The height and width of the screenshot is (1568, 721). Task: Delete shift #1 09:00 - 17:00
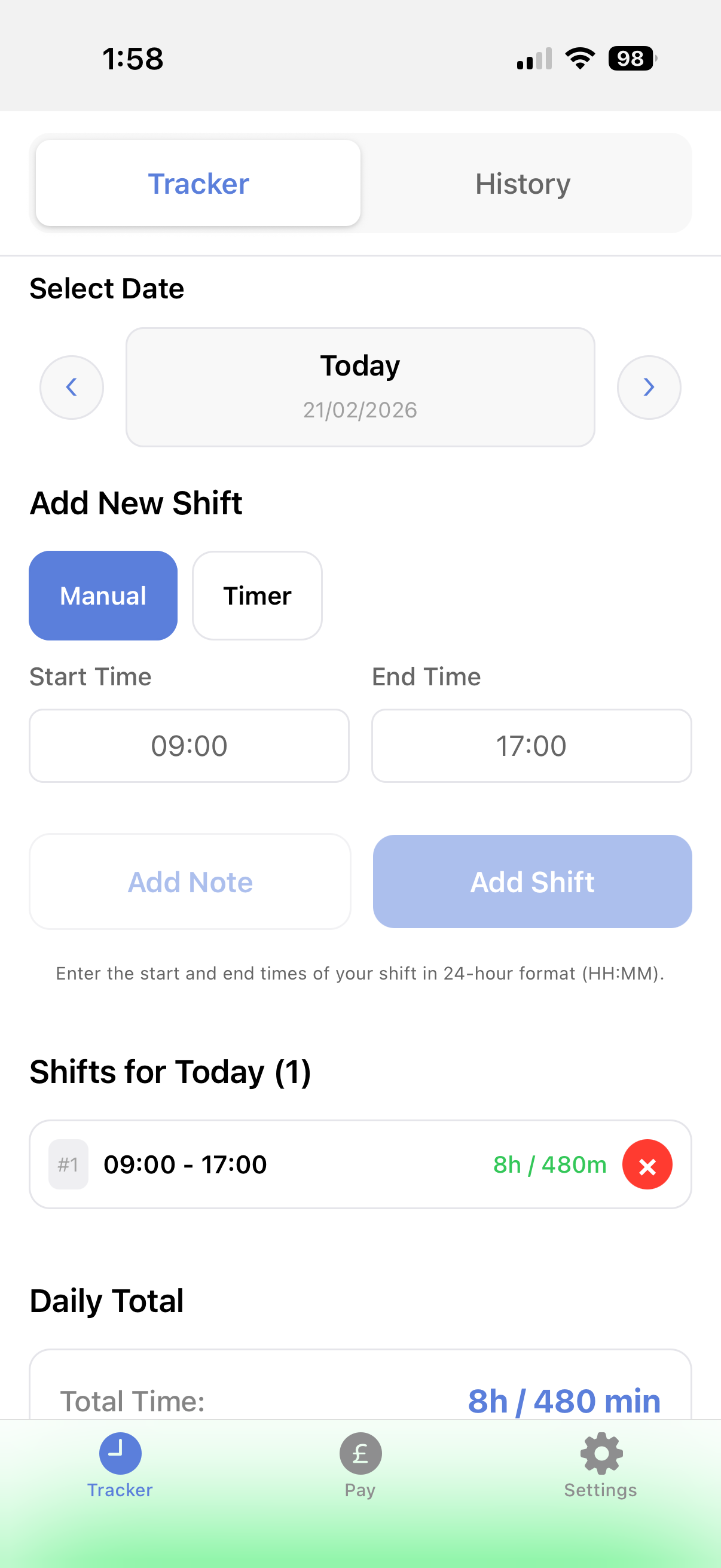[647, 1164]
